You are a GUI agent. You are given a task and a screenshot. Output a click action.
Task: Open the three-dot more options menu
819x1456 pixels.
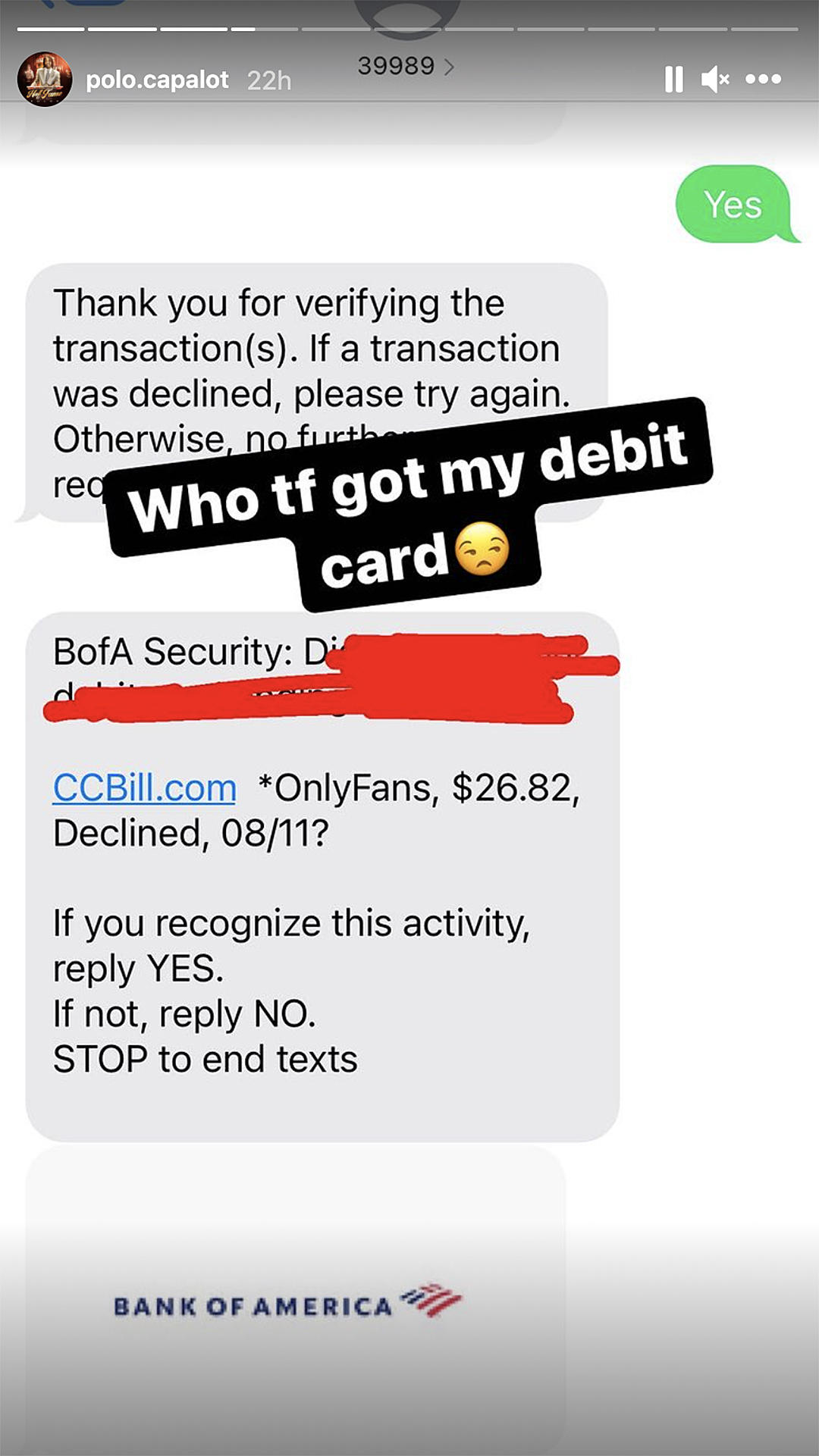[763, 79]
